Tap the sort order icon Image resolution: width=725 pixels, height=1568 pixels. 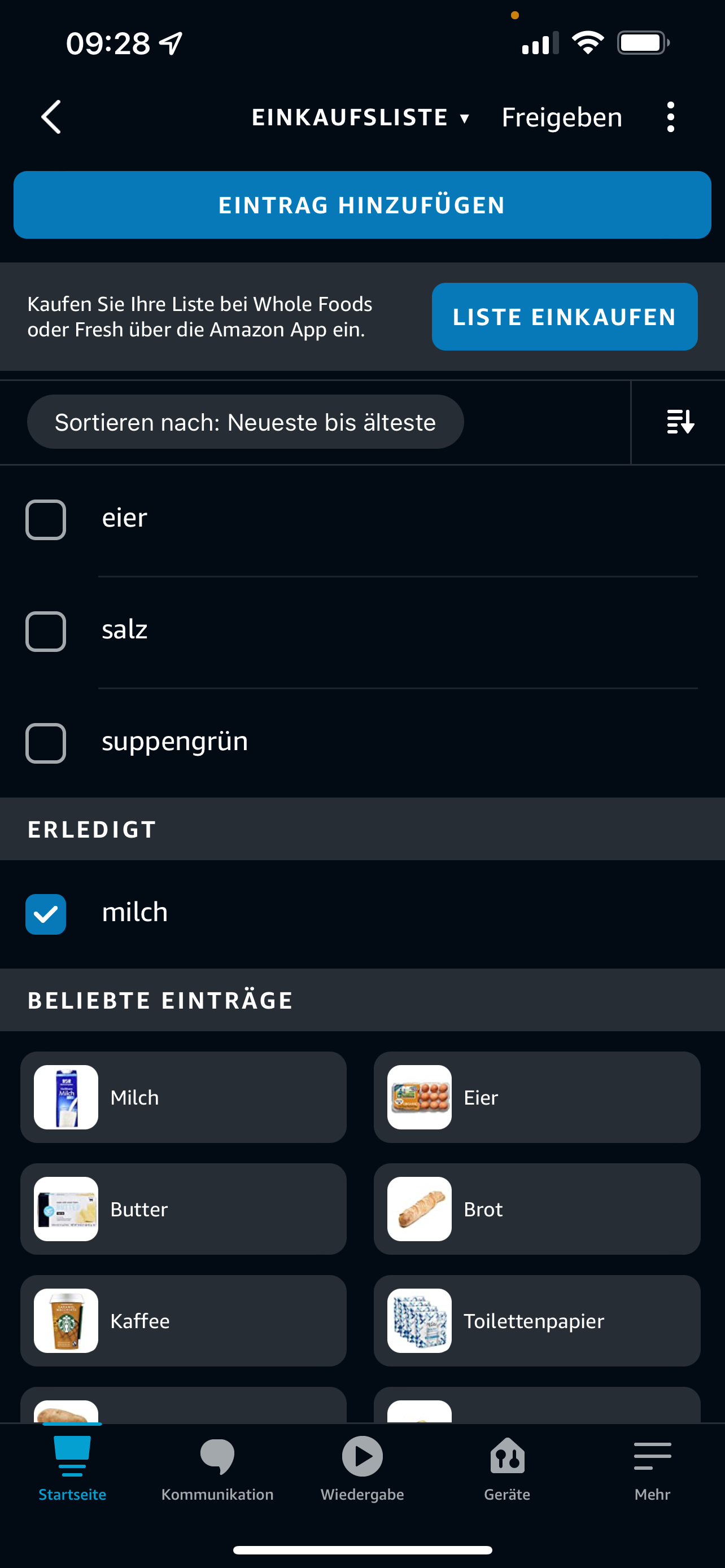coord(679,422)
